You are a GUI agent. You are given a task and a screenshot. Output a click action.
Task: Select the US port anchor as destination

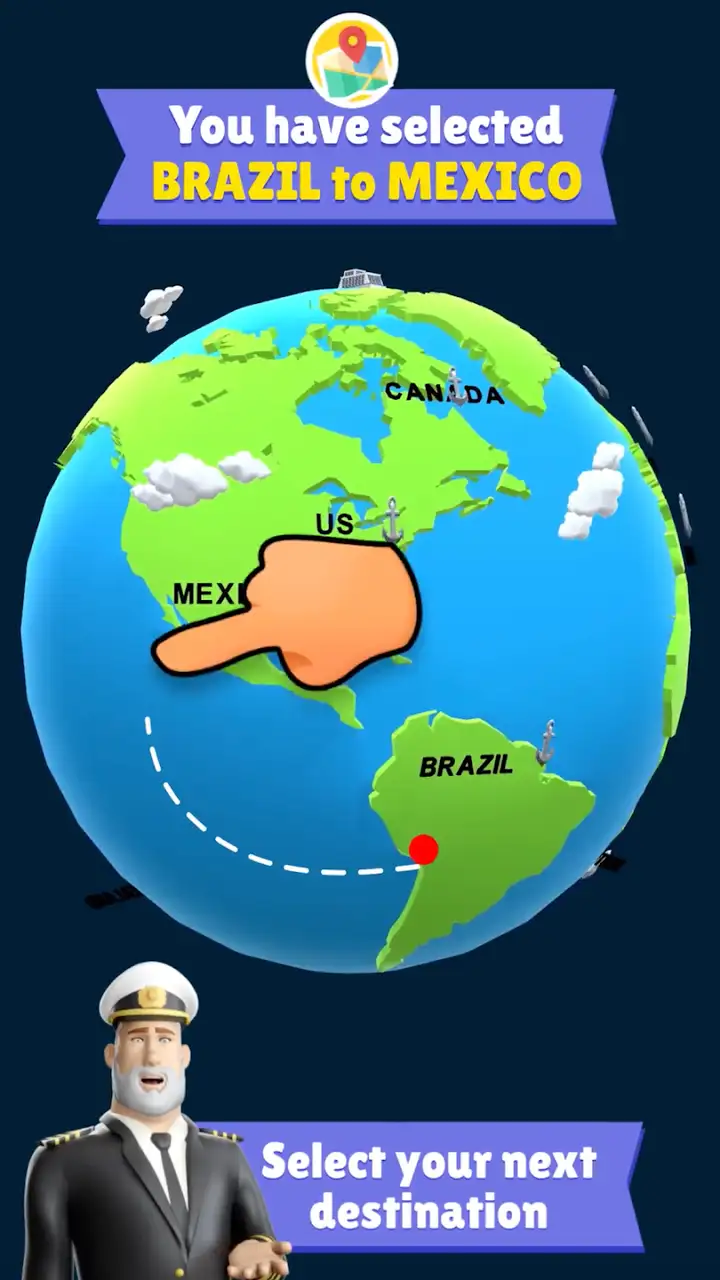point(393,520)
